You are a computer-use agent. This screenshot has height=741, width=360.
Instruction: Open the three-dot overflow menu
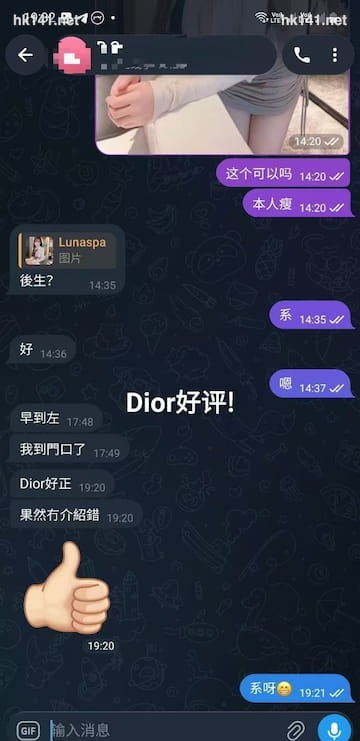(335, 55)
